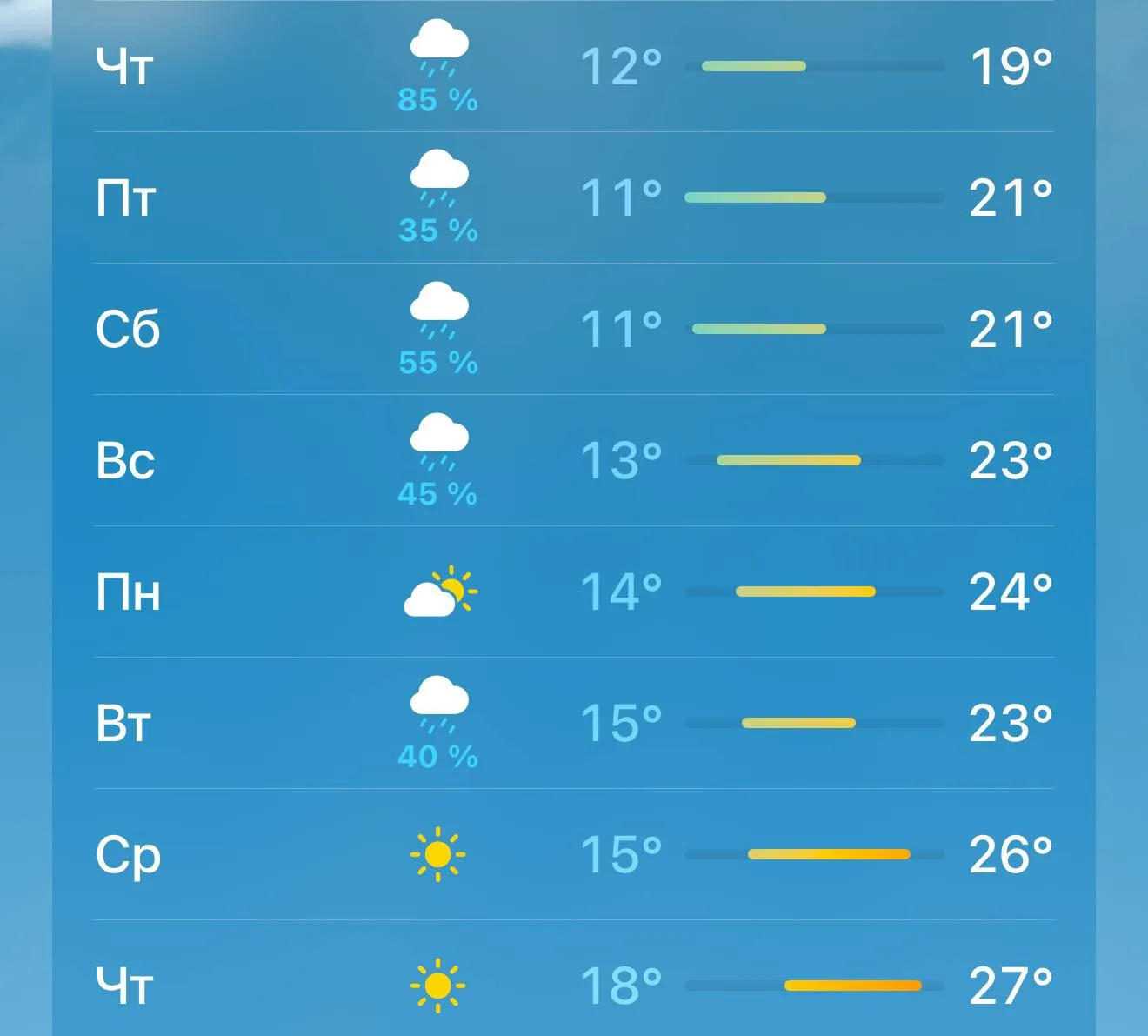Show the Вт forecast with 40 % rain
The height and width of the screenshot is (1036, 1148).
[574, 723]
